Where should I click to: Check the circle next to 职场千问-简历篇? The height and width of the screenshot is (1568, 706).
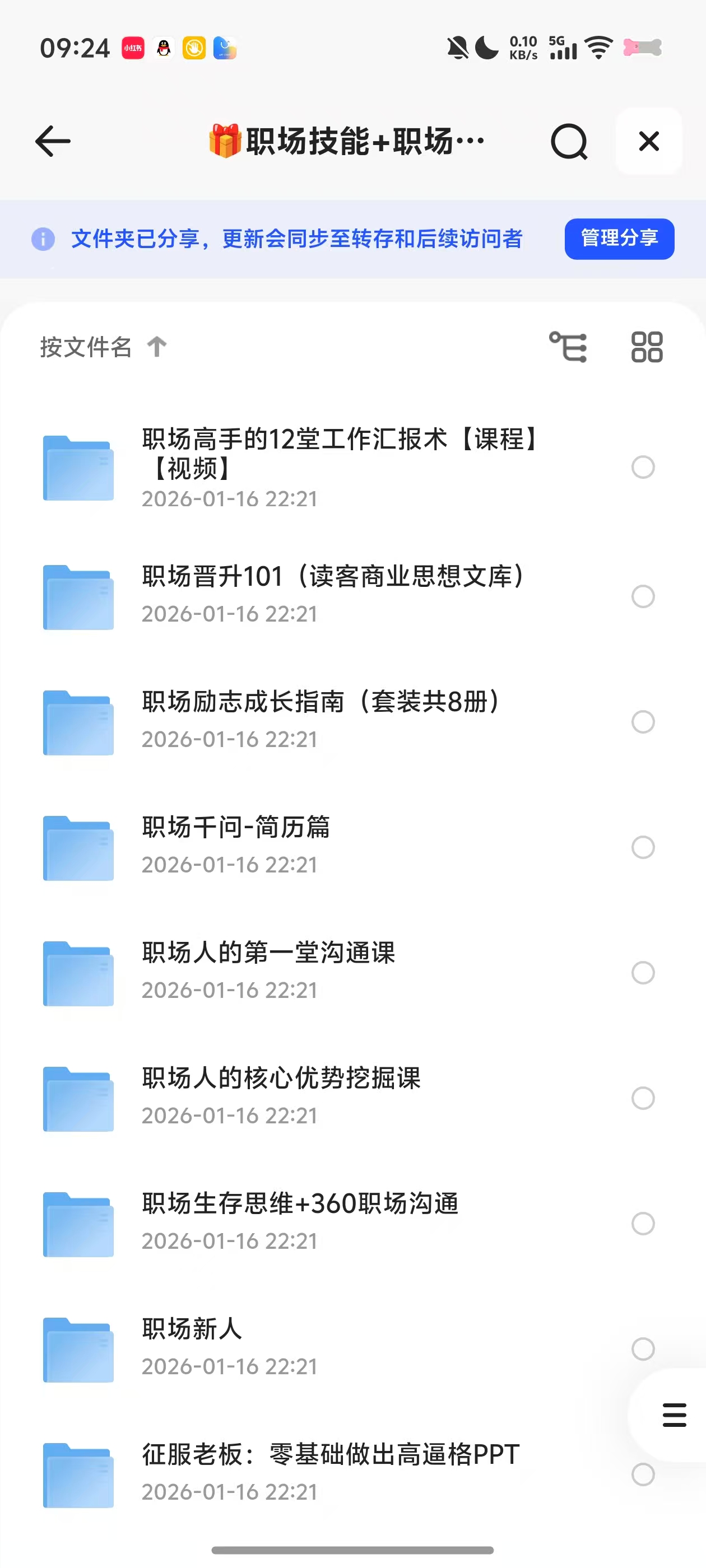pyautogui.click(x=644, y=846)
